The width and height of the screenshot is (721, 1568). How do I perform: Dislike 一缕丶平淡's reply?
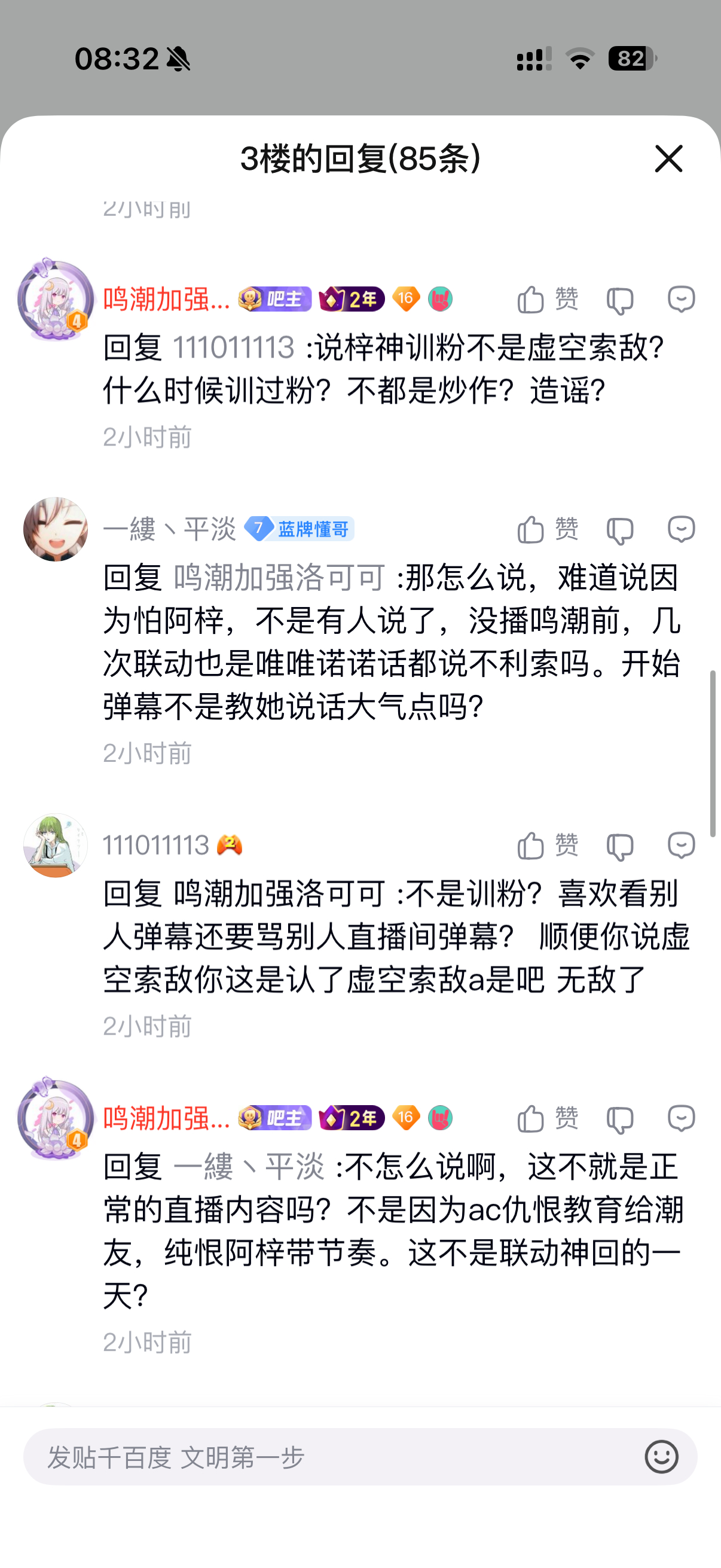tap(620, 530)
